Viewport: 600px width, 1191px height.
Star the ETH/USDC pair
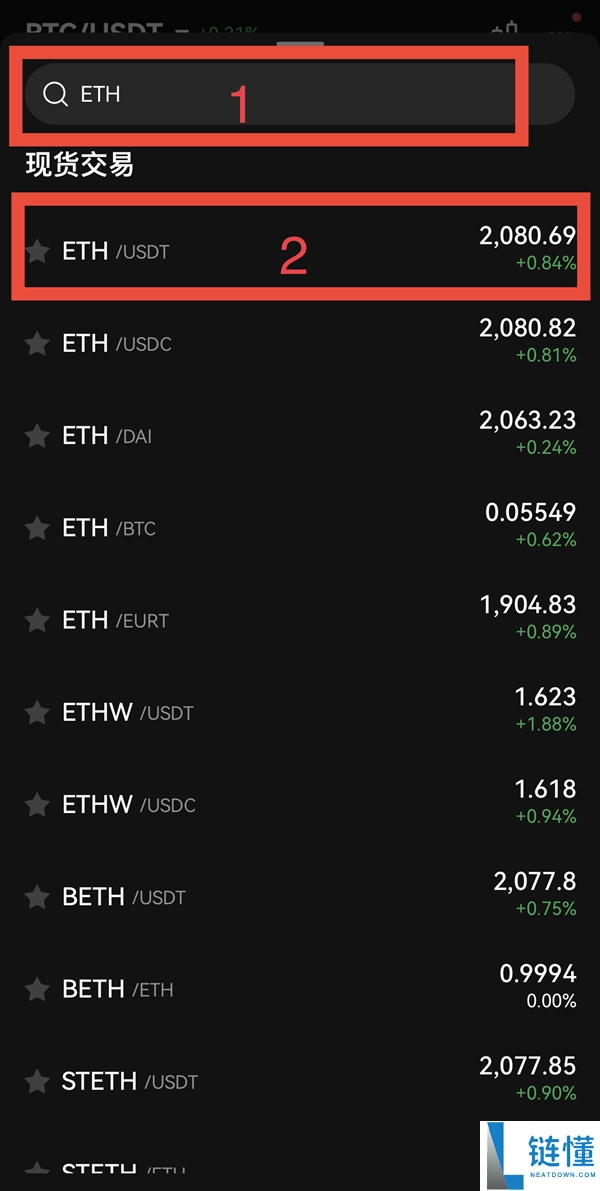point(37,344)
